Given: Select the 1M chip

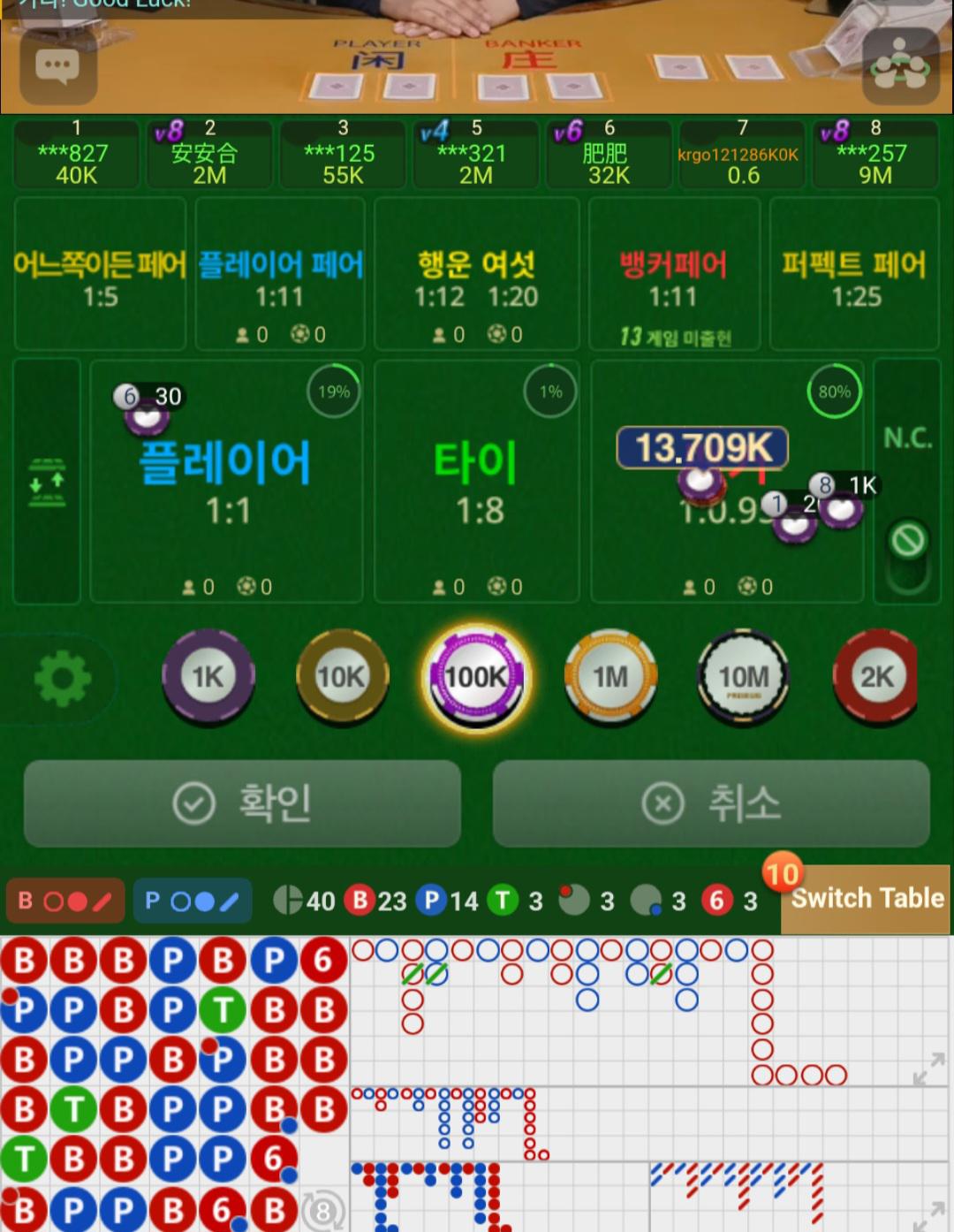Looking at the screenshot, I should click(610, 677).
